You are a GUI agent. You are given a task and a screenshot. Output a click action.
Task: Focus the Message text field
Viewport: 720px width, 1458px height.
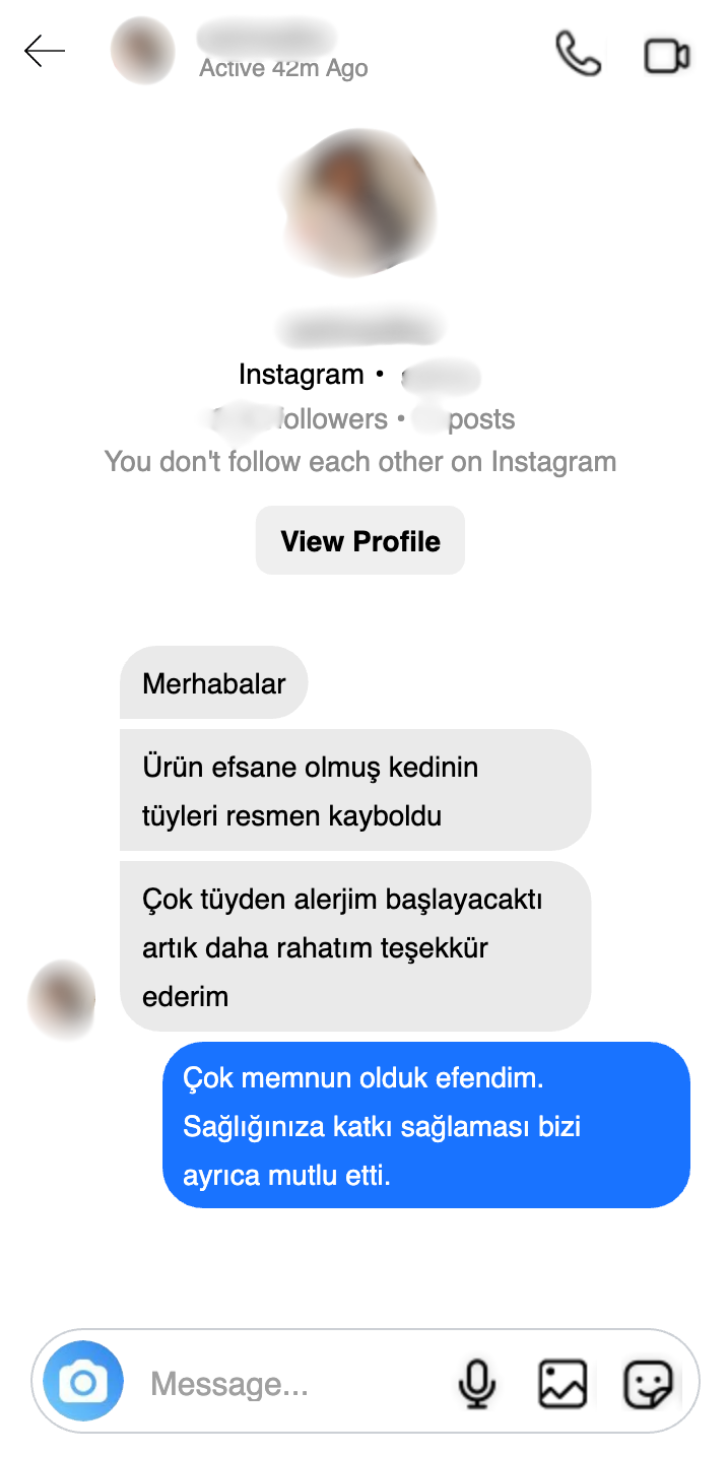tap(290, 1384)
